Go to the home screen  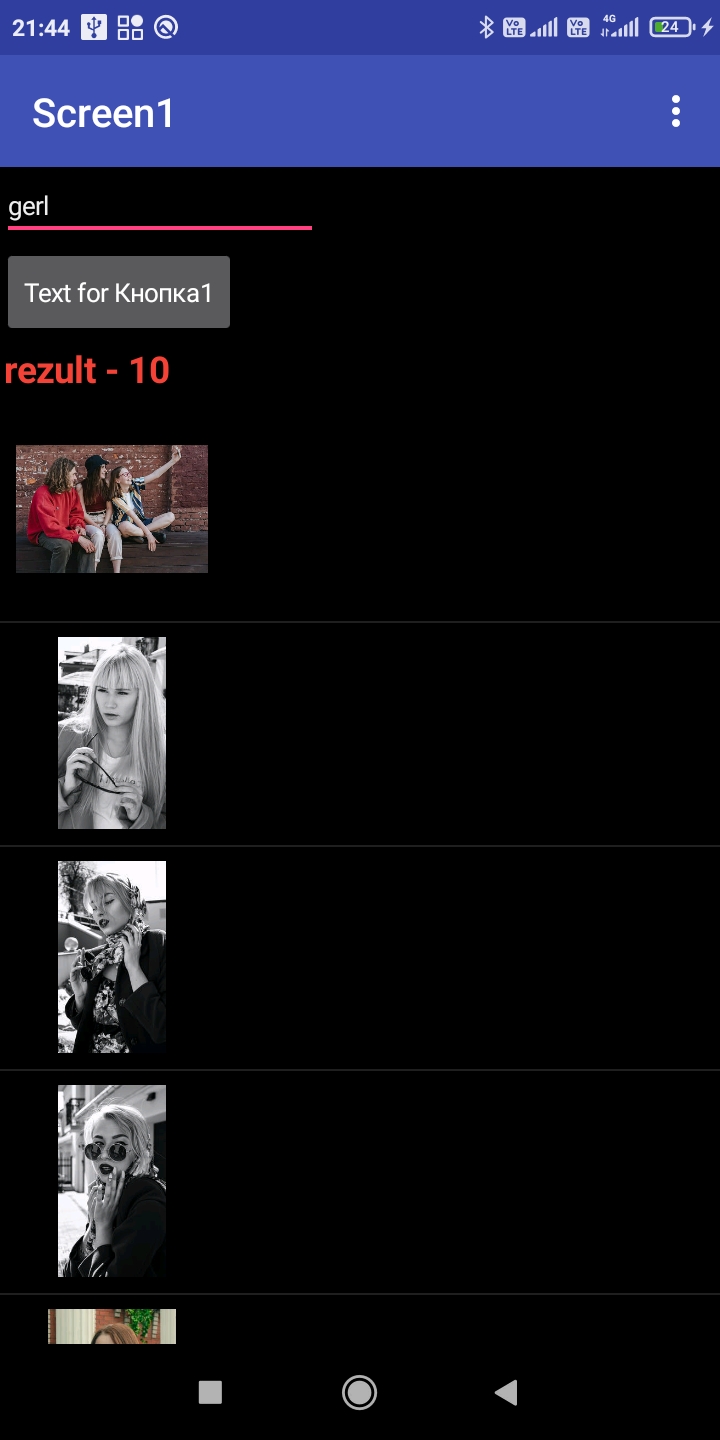click(359, 1392)
